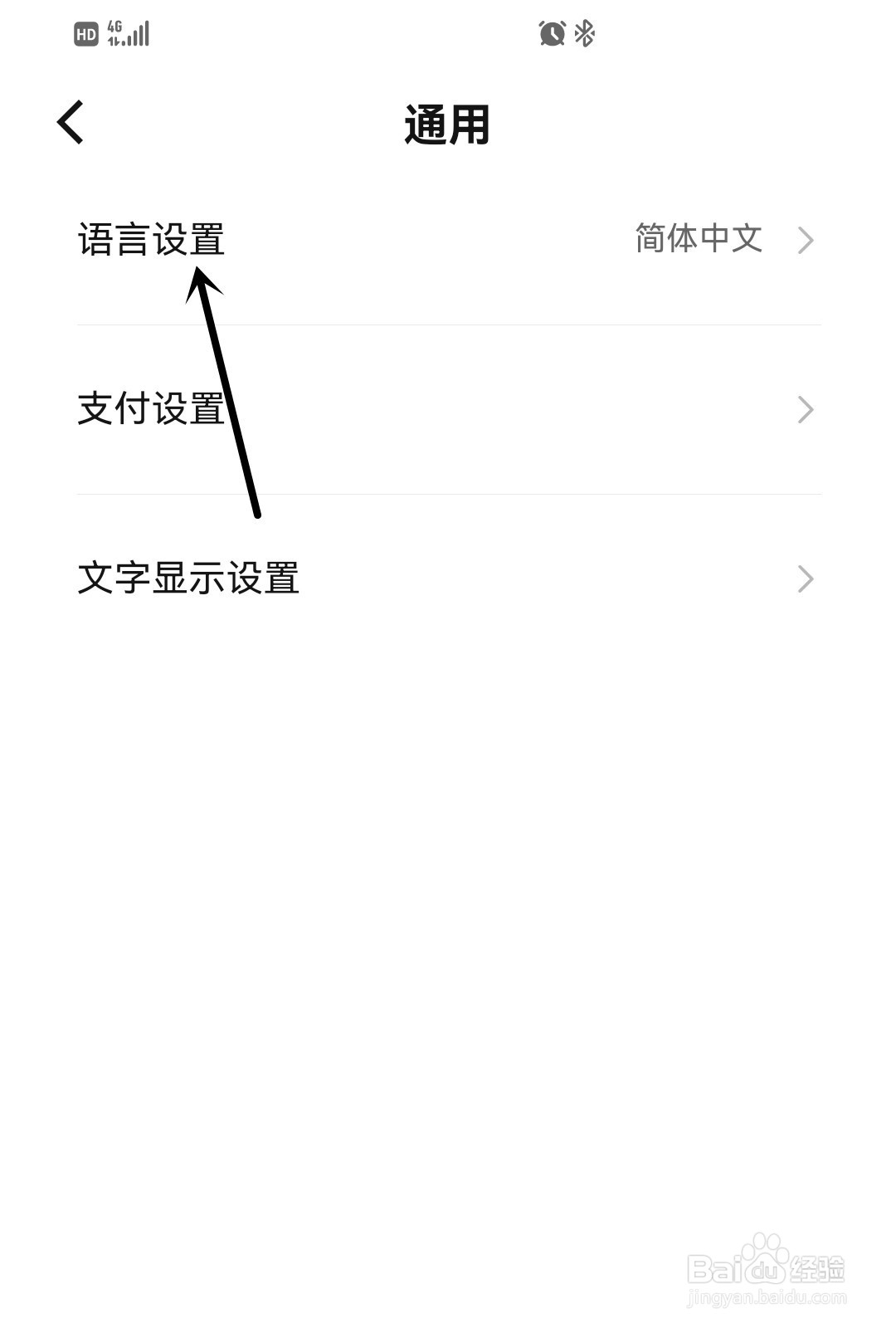This screenshot has width=896, height=1328.
Task: Tap the 通用 title at top
Action: coord(446,124)
